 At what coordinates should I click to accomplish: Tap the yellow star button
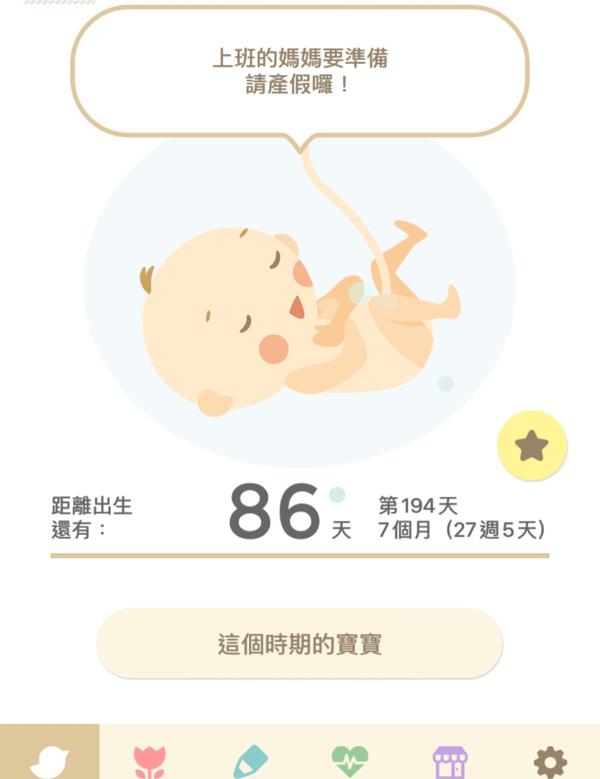coord(532,446)
